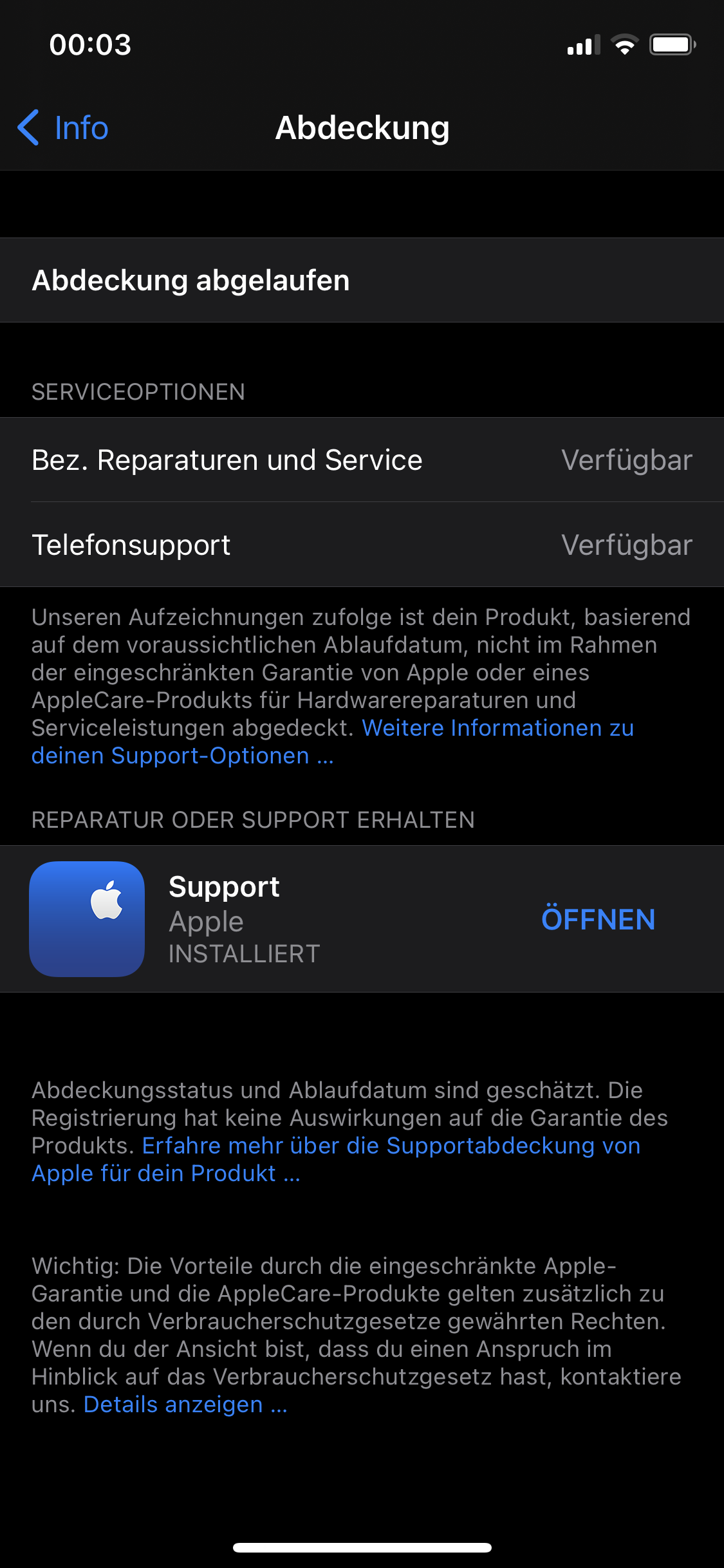Go back to Info
The width and height of the screenshot is (724, 1568).
click(x=63, y=128)
